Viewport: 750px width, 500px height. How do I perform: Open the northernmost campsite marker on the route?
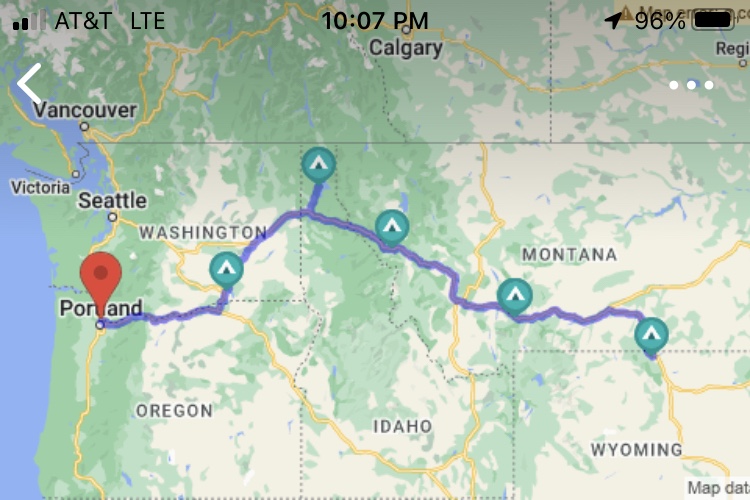[318, 163]
